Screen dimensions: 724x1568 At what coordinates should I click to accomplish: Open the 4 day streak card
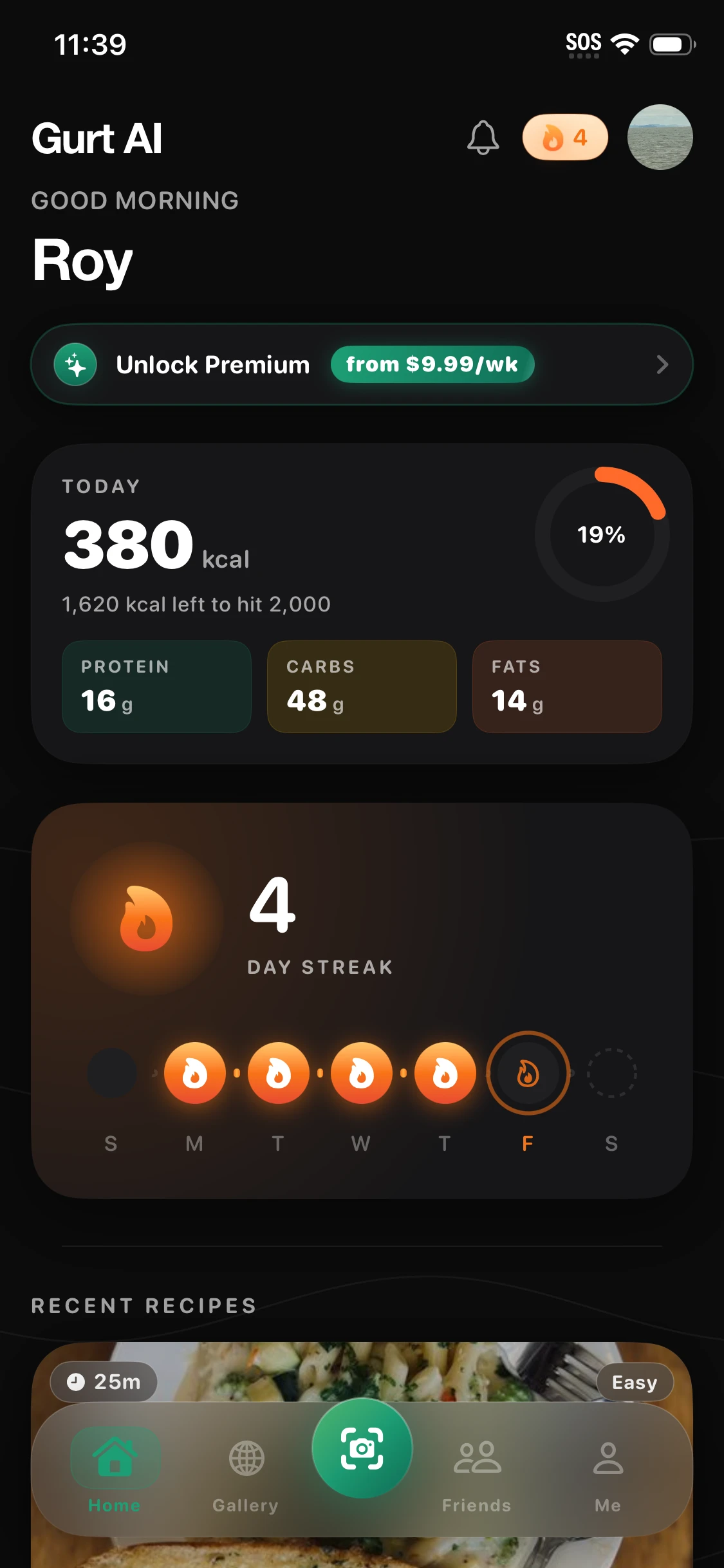(x=362, y=1000)
